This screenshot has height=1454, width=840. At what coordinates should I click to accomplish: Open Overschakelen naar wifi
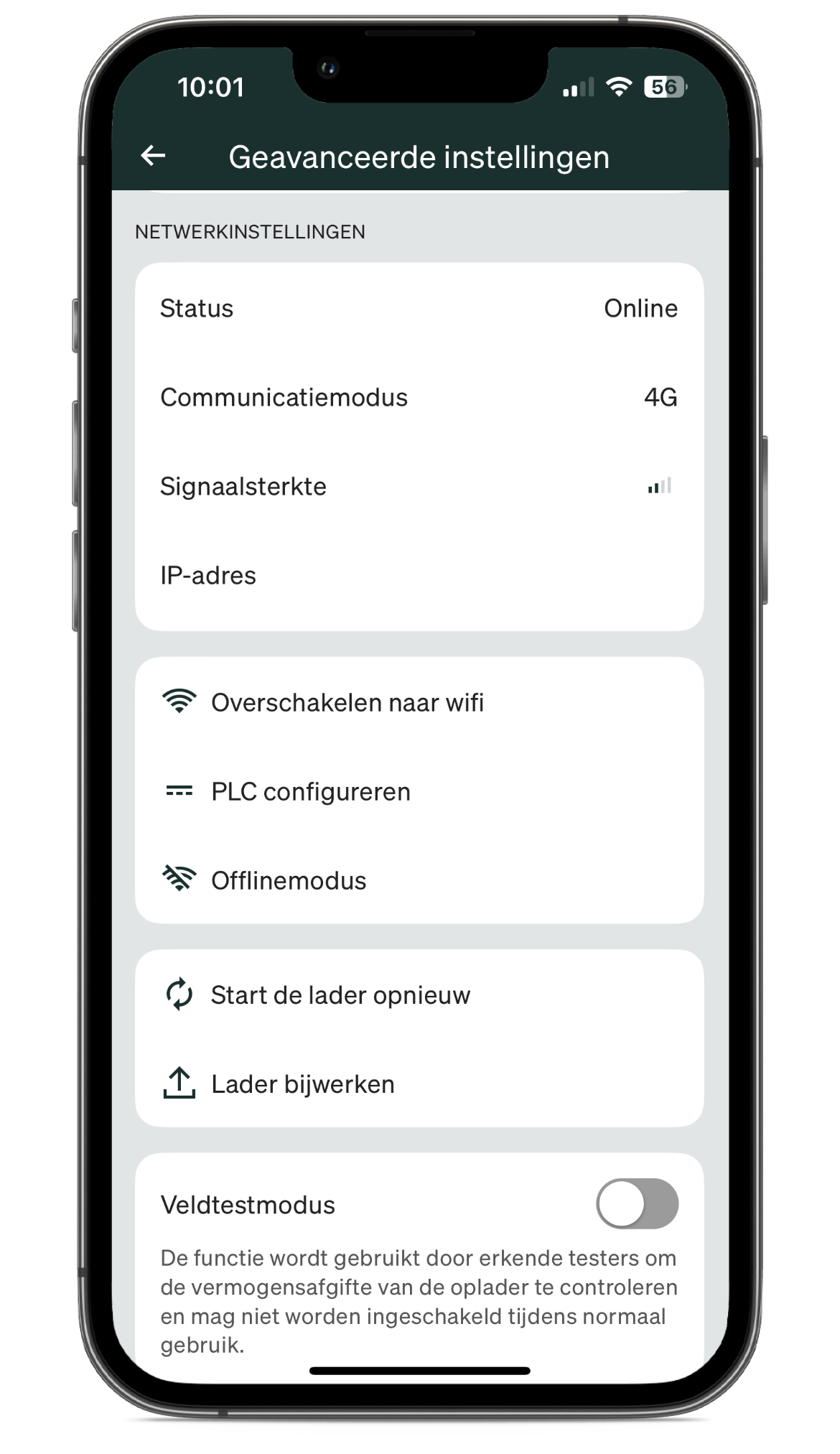(347, 702)
